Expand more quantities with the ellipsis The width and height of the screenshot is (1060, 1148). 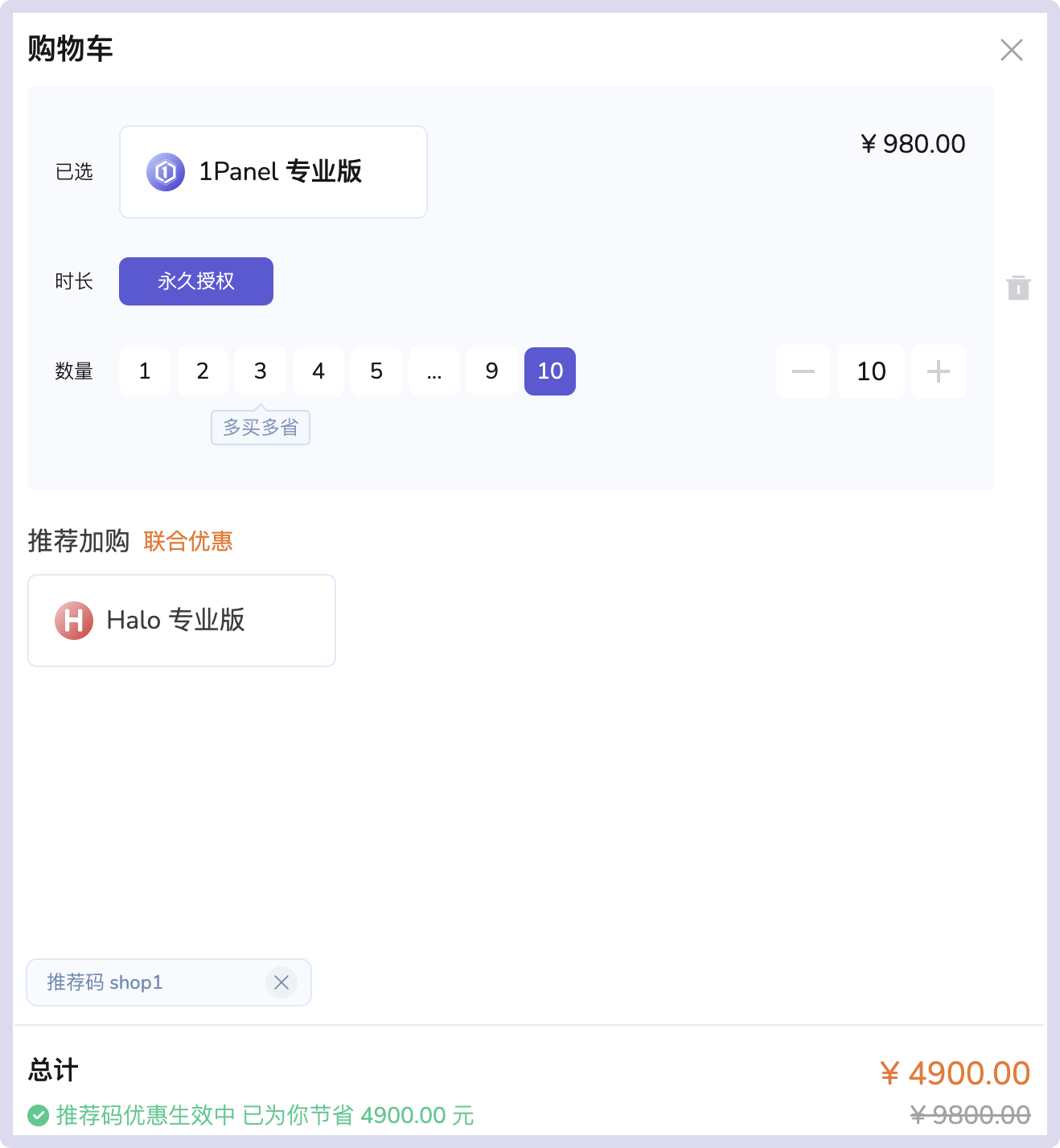click(434, 371)
